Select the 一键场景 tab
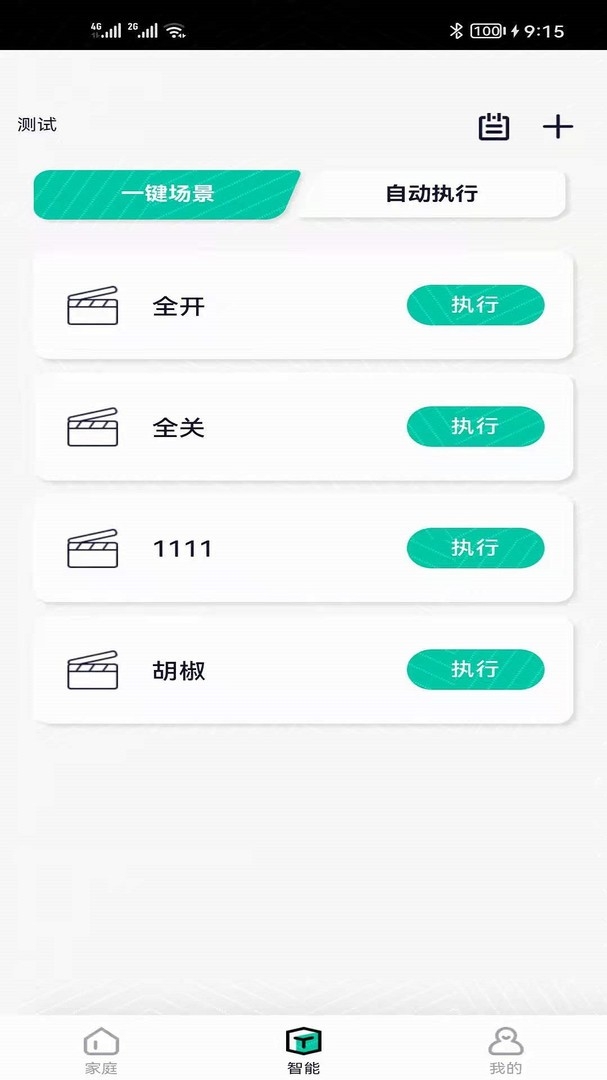Viewport: 607px width, 1080px height. [167, 194]
